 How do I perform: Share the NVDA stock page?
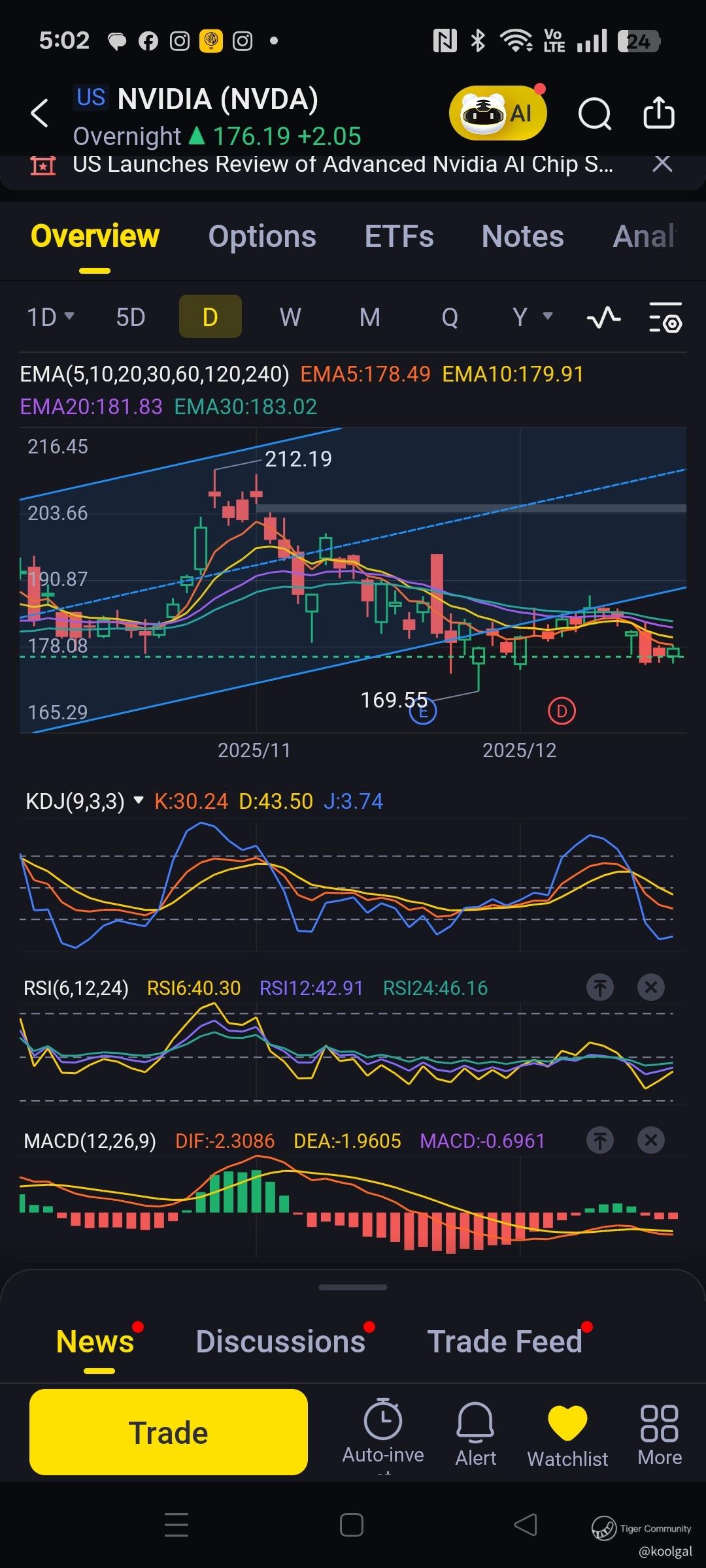[x=658, y=114]
